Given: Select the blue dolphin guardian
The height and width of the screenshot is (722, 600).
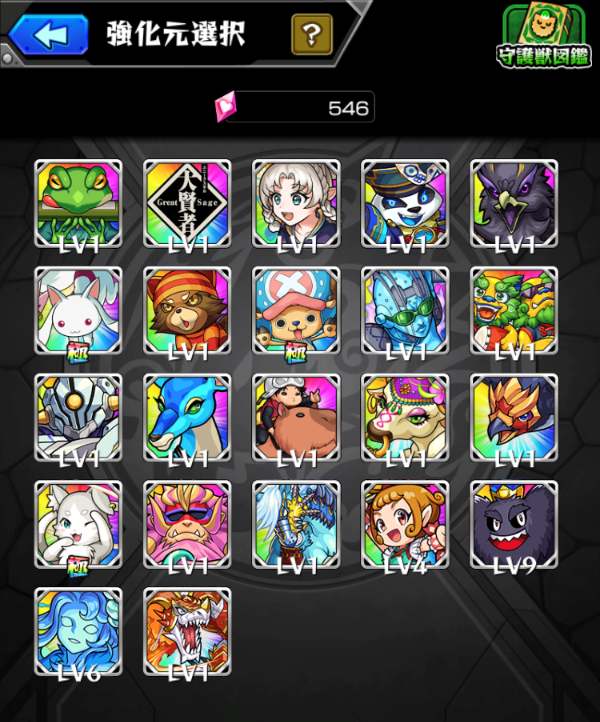Looking at the screenshot, I should point(187,417).
